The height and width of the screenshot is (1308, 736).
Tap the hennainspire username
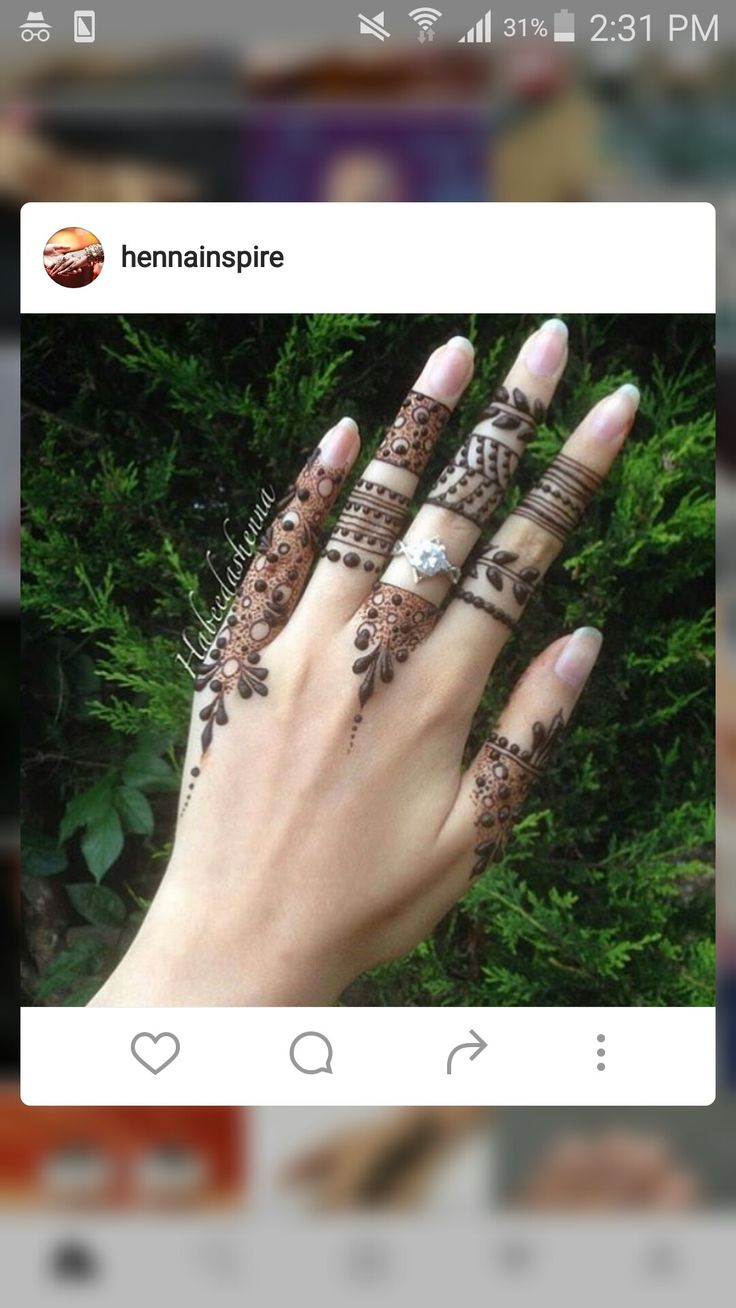[x=202, y=257]
